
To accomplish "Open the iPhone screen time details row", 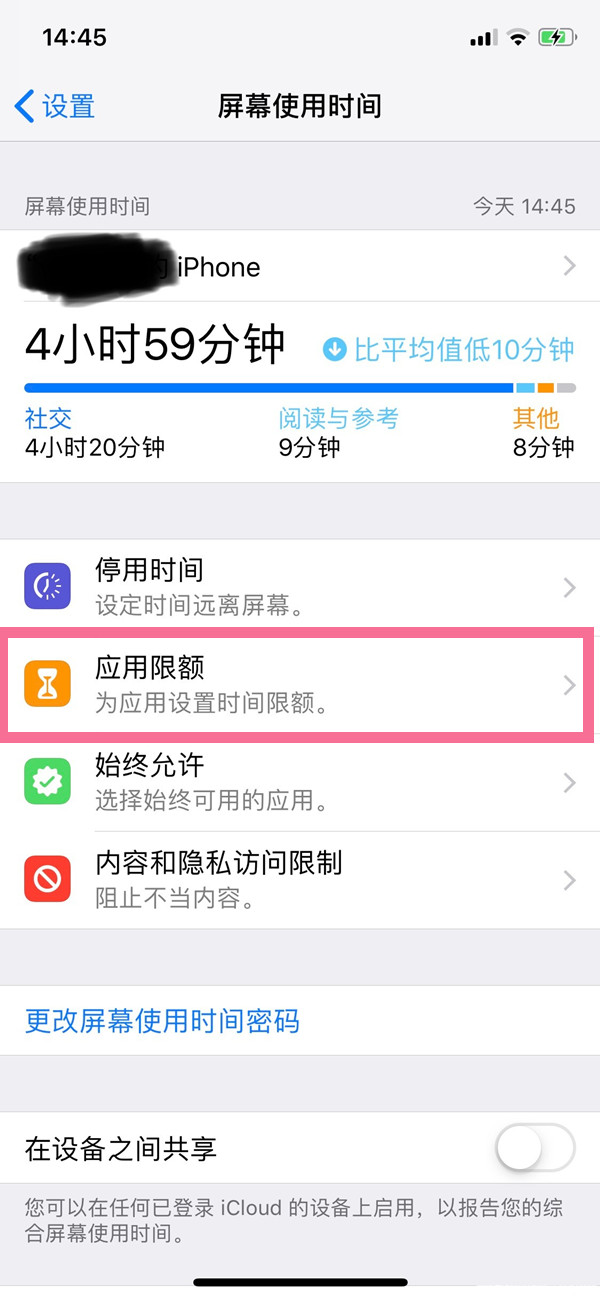I will tap(300, 266).
